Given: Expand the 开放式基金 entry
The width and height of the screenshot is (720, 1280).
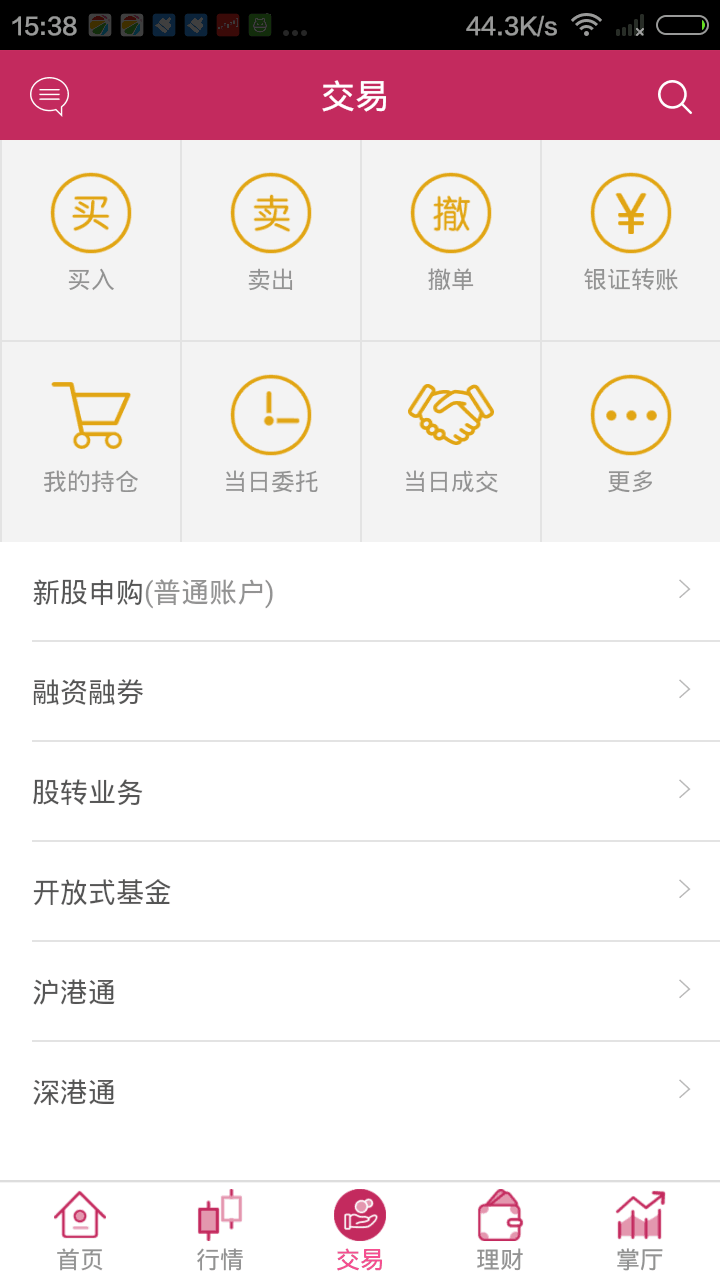Looking at the screenshot, I should tap(360, 891).
